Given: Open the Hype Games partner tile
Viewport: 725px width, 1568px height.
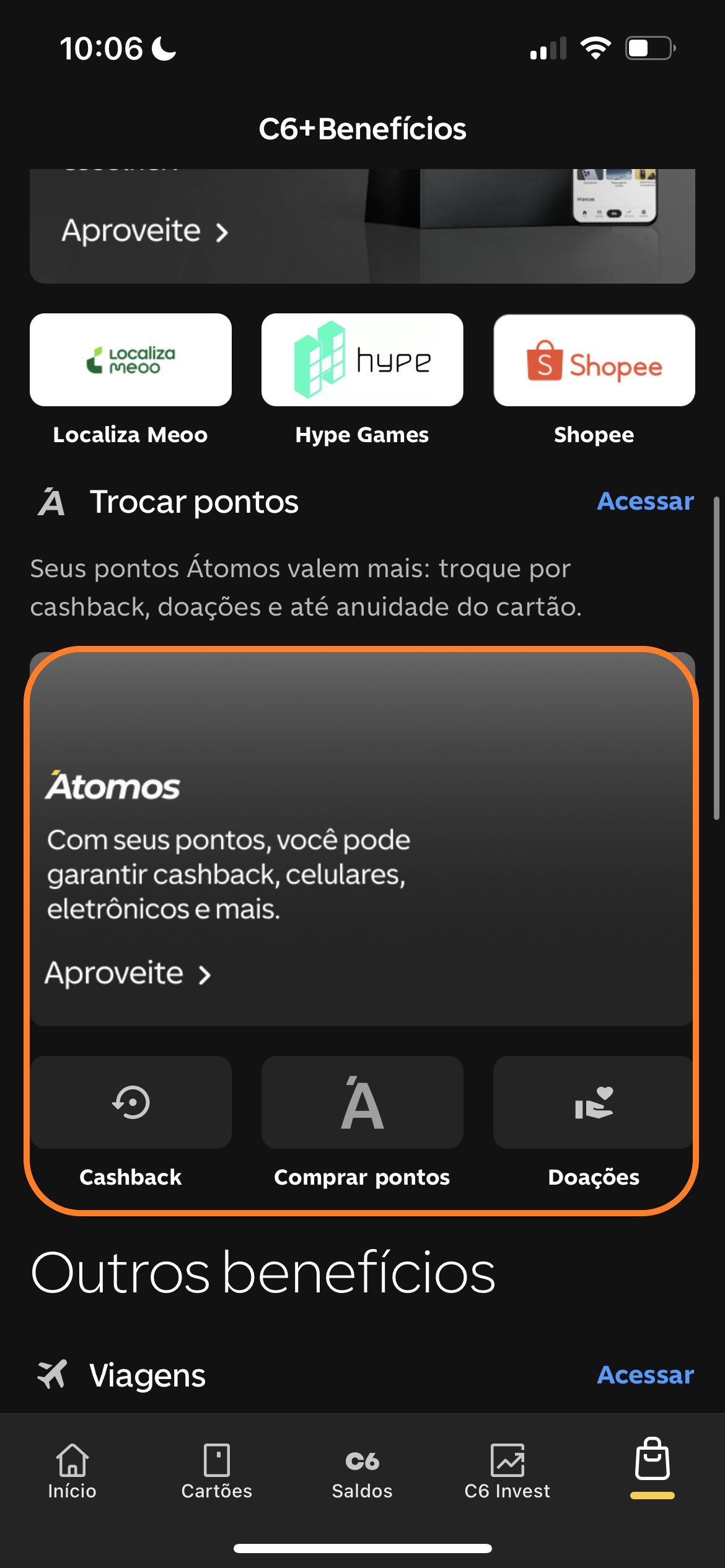Looking at the screenshot, I should click(x=362, y=360).
